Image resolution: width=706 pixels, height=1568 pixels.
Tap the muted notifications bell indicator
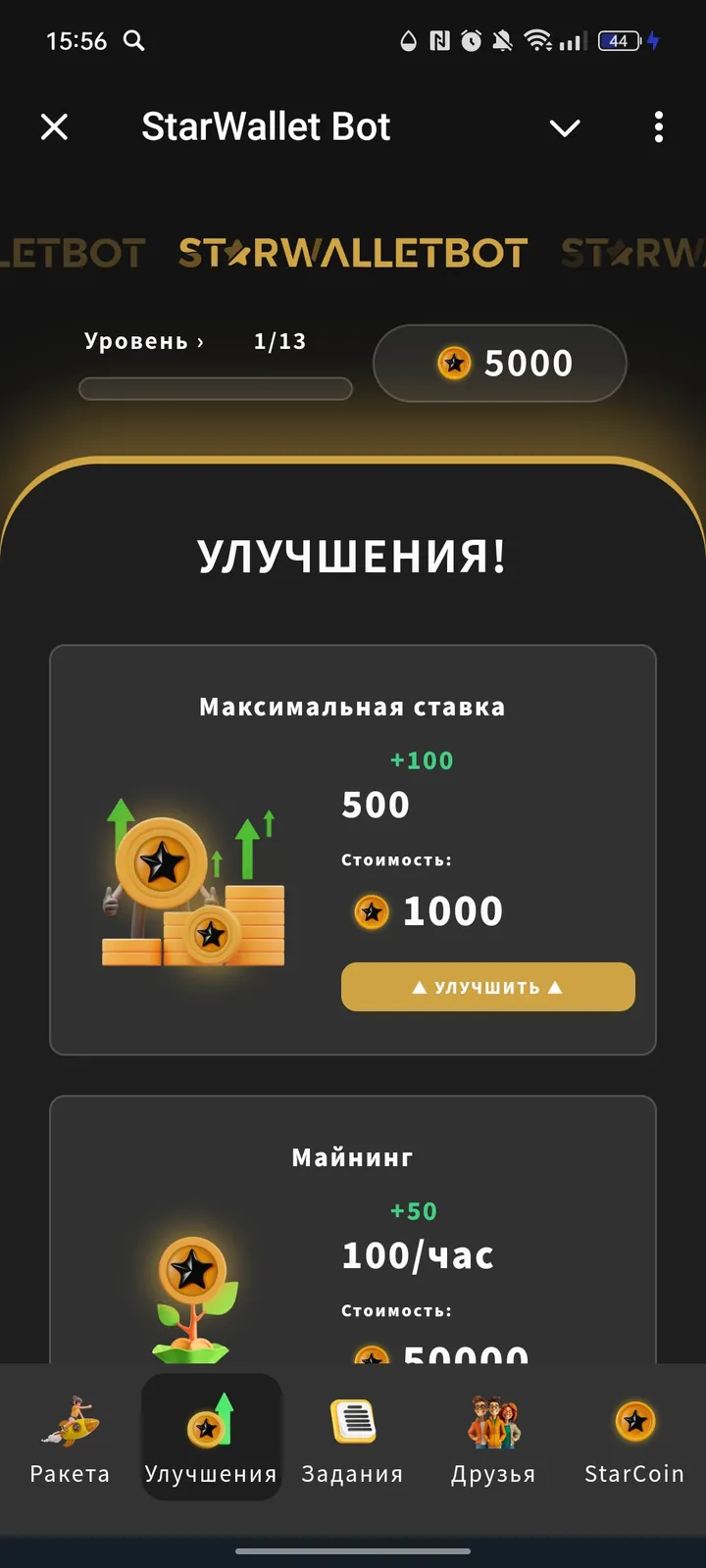(x=502, y=40)
